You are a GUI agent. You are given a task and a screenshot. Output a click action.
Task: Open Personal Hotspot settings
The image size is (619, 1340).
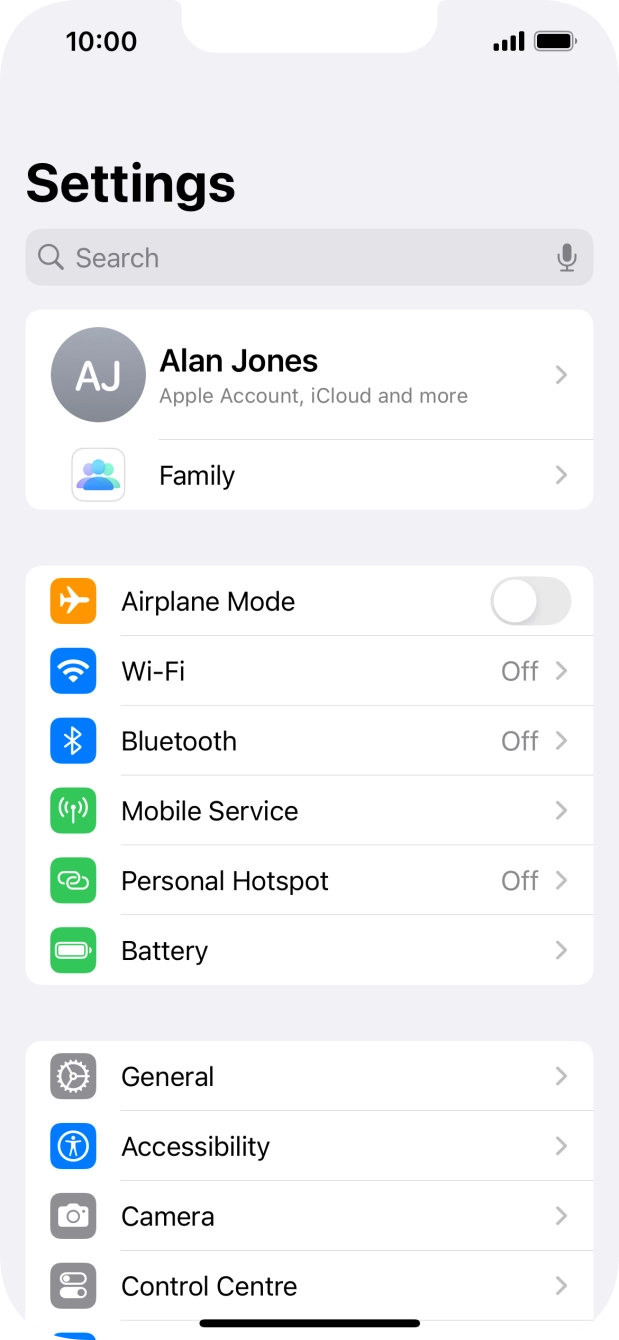(x=309, y=881)
